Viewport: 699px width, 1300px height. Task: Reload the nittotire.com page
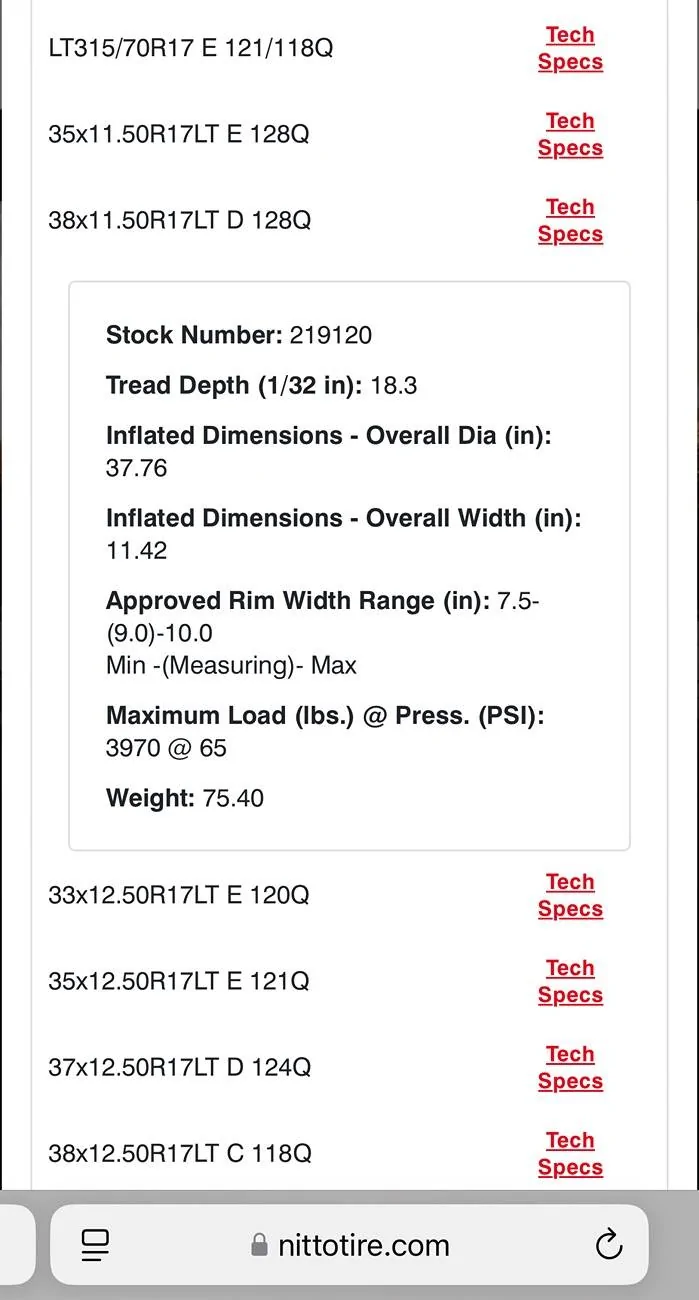[608, 1244]
